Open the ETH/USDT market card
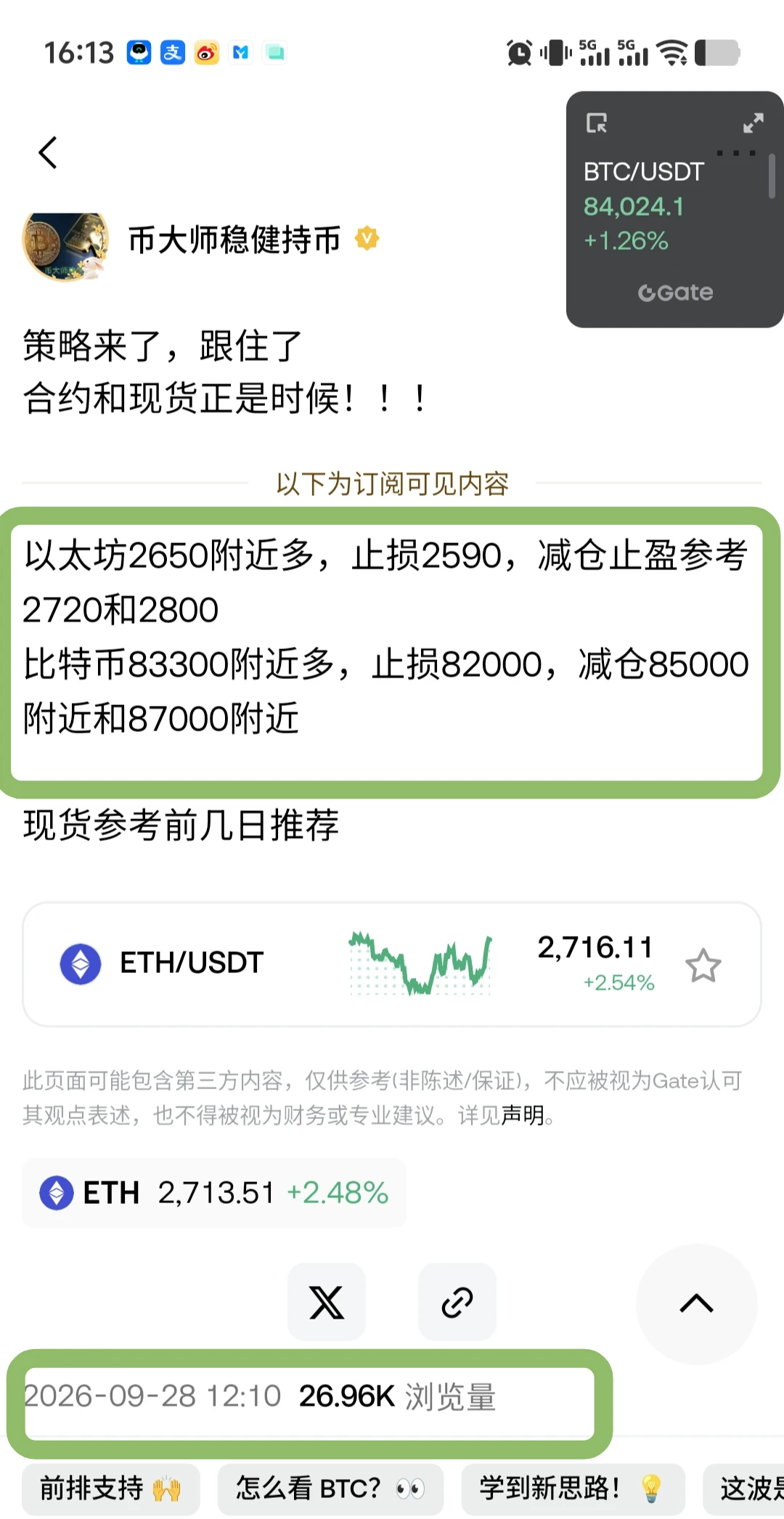This screenshot has width=784, height=1519. click(392, 964)
